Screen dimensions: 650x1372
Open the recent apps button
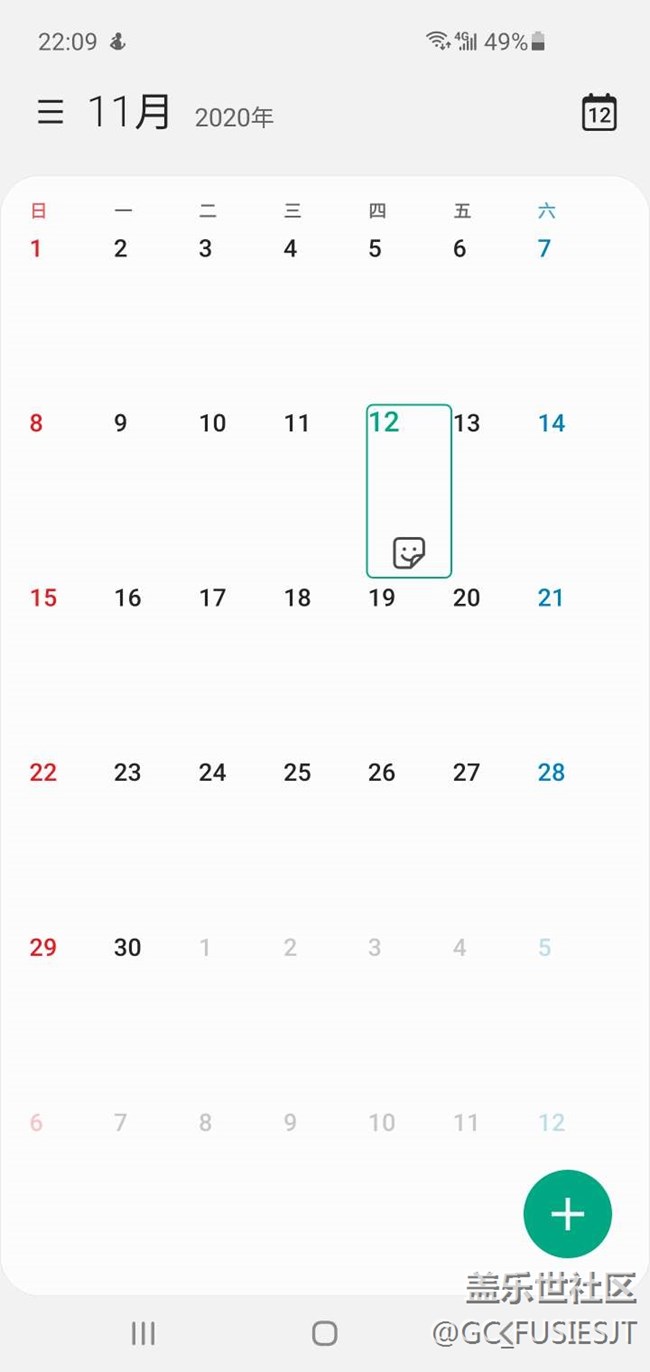coord(143,1333)
